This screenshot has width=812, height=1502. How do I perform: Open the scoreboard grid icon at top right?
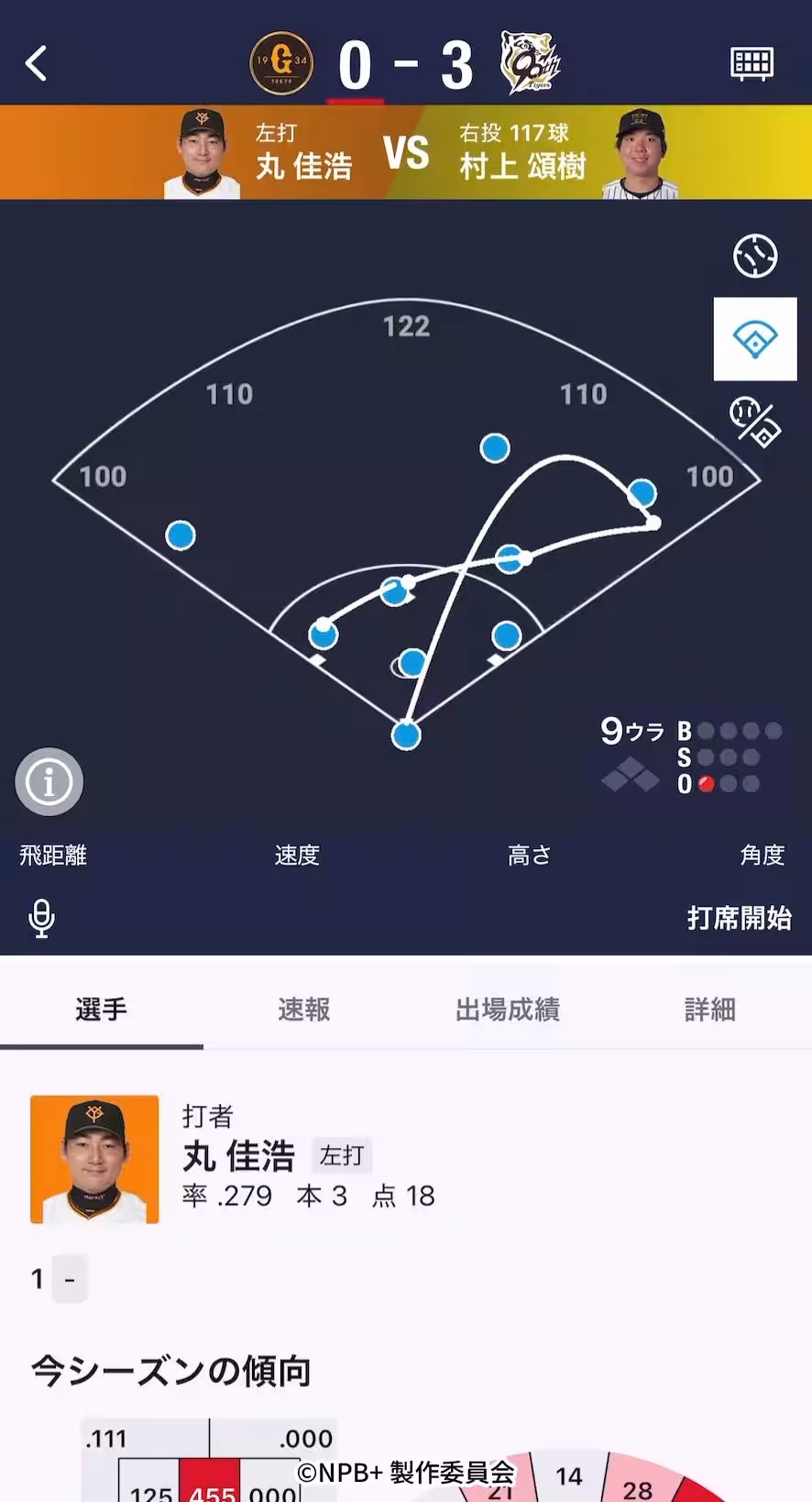pos(752,64)
